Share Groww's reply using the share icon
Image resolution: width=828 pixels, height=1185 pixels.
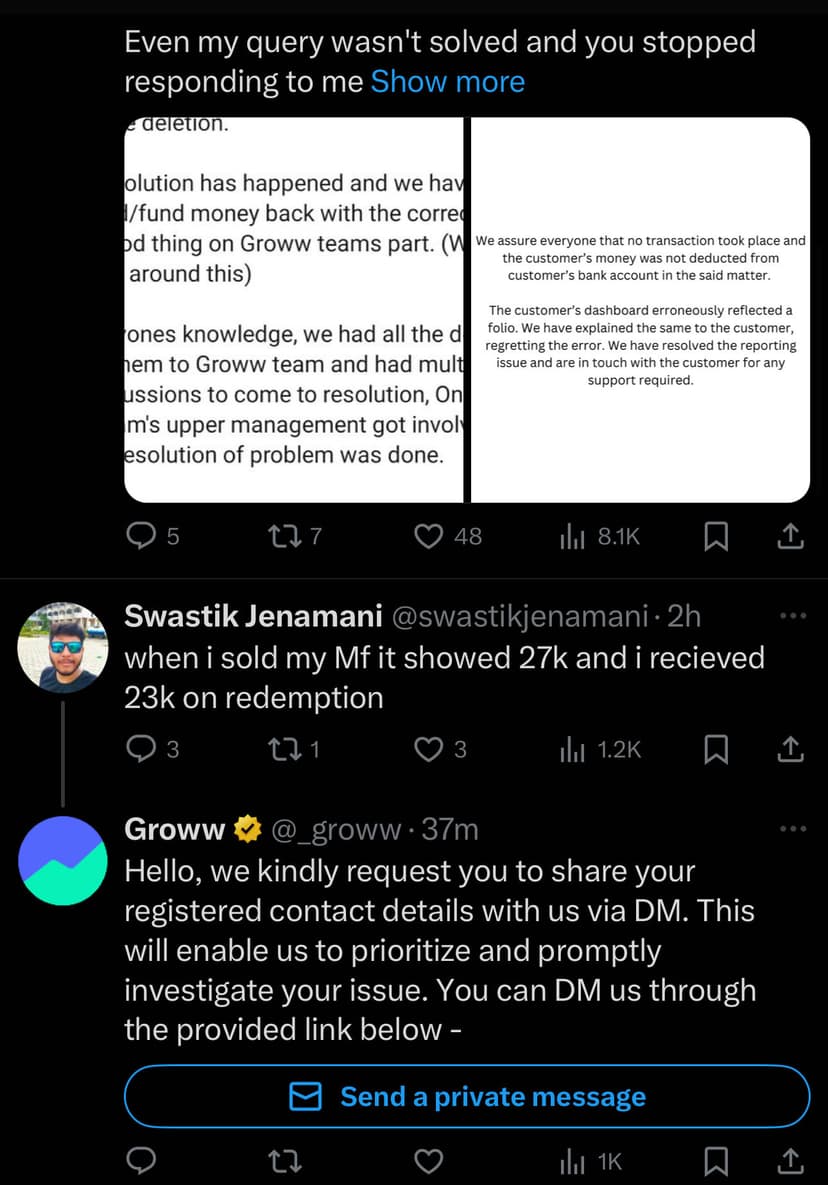tap(790, 1160)
